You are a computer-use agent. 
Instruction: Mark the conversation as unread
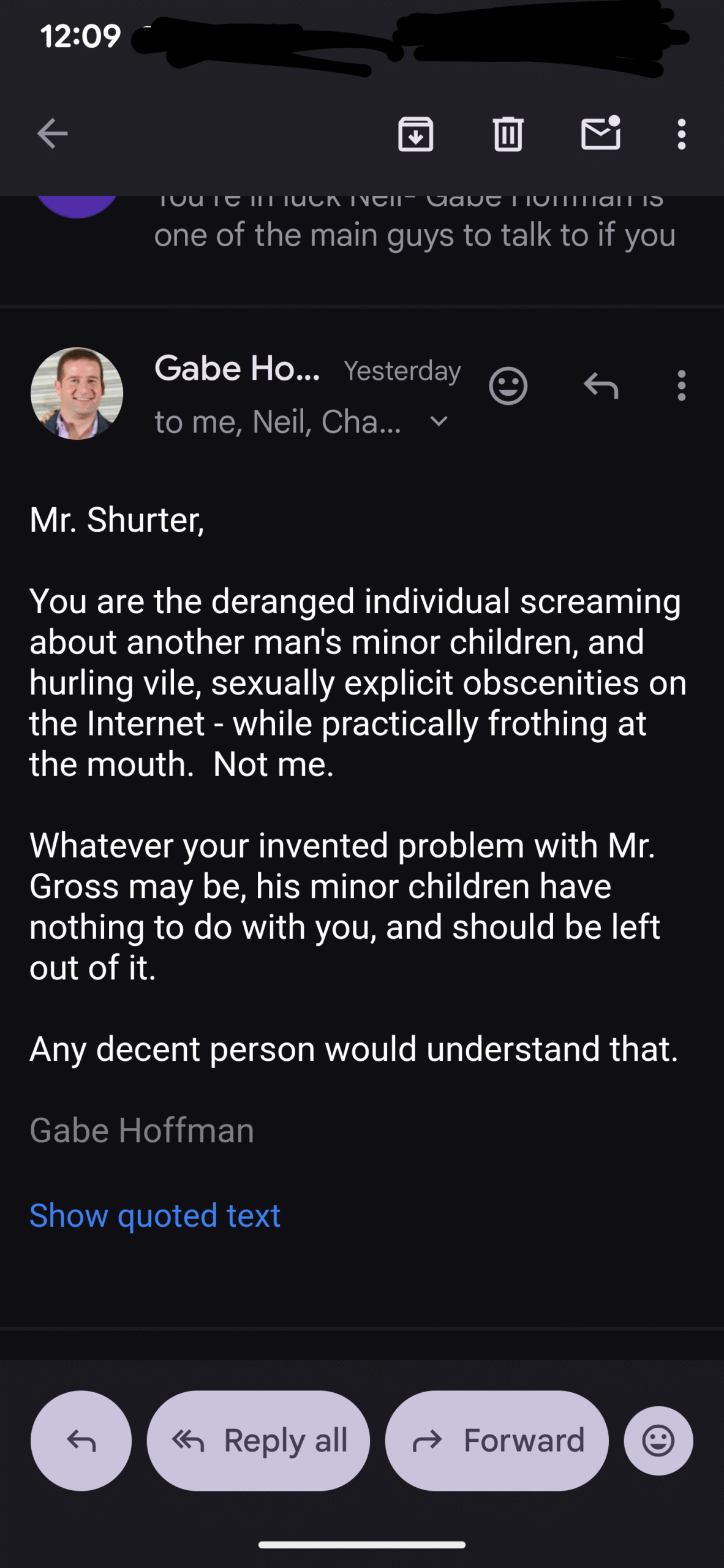coord(600,134)
